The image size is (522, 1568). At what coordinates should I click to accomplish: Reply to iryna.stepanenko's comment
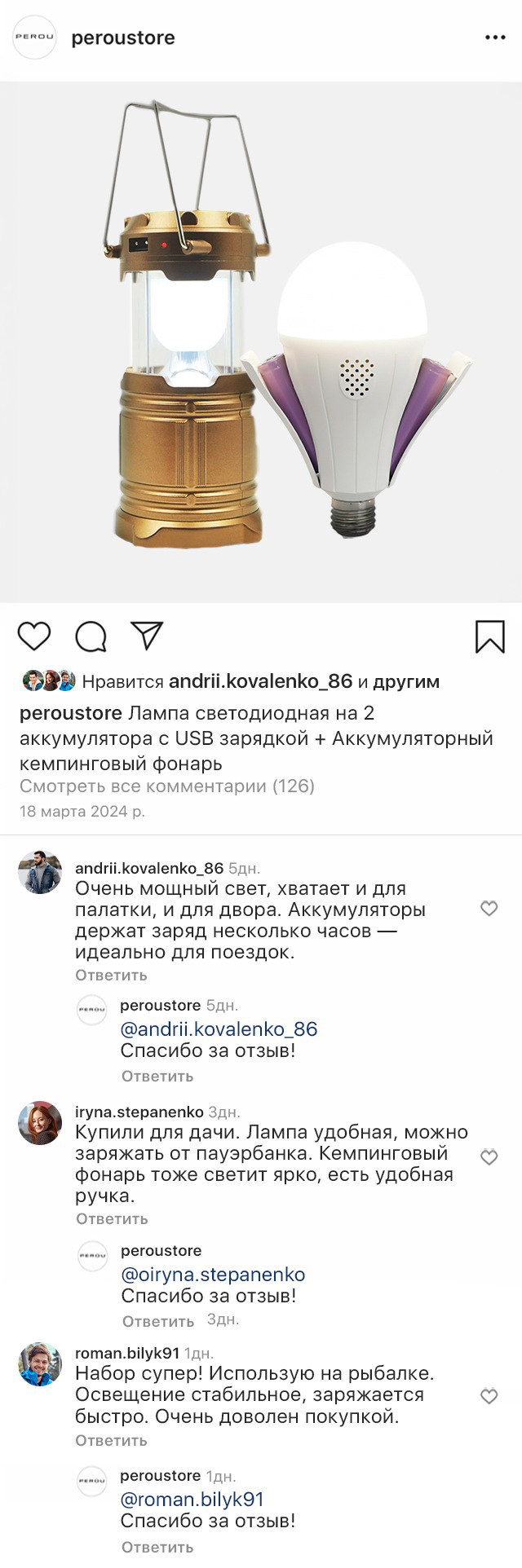[112, 1218]
